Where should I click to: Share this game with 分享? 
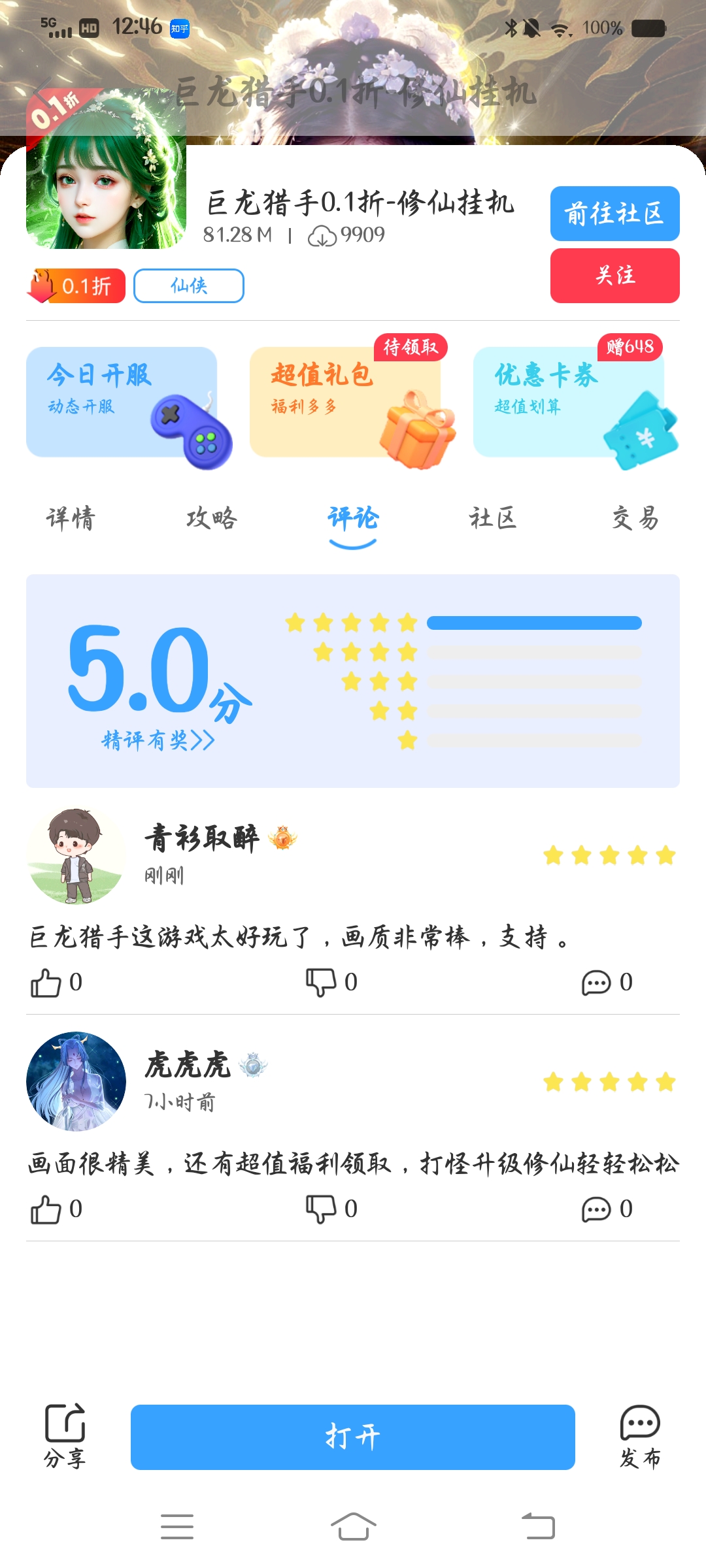pyautogui.click(x=65, y=1436)
